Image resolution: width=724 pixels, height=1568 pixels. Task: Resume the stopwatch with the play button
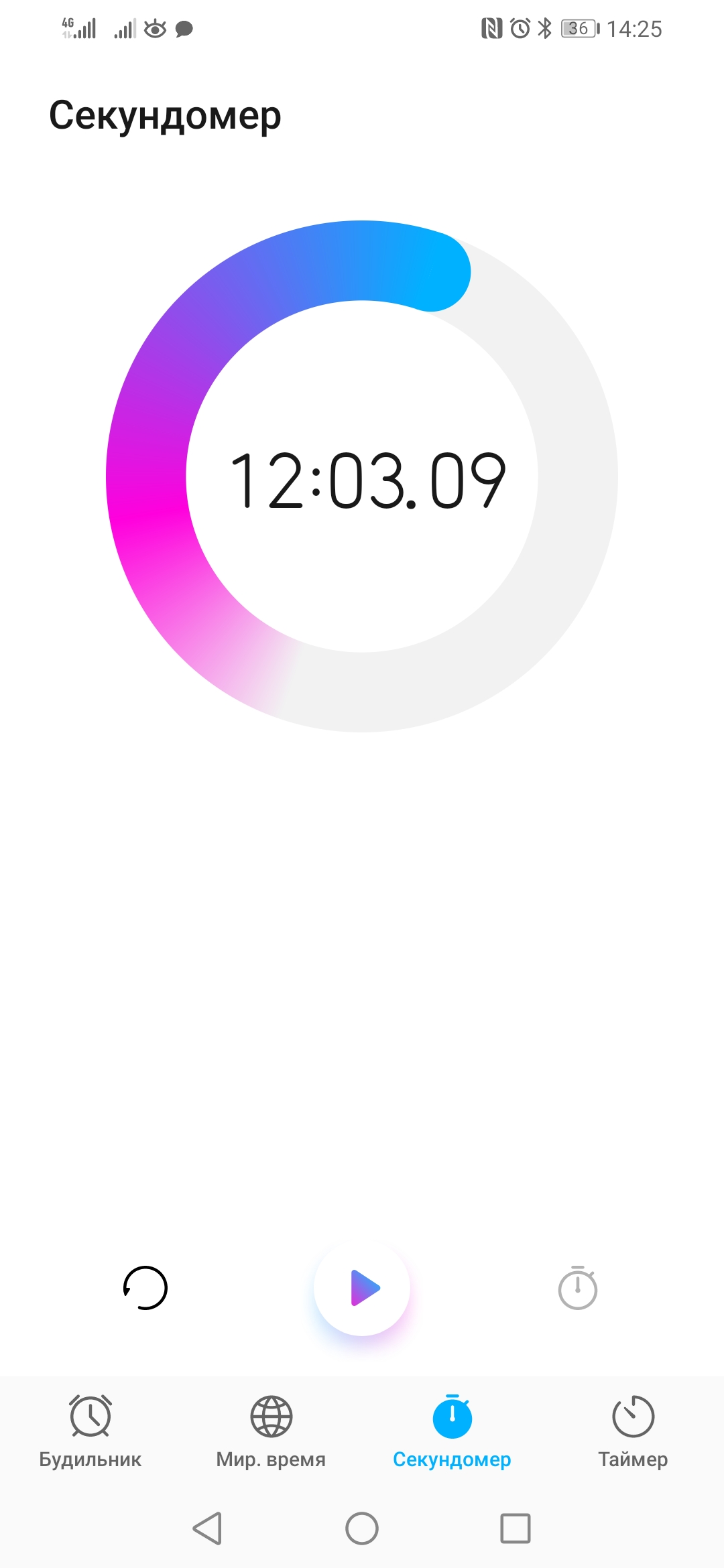click(362, 1288)
